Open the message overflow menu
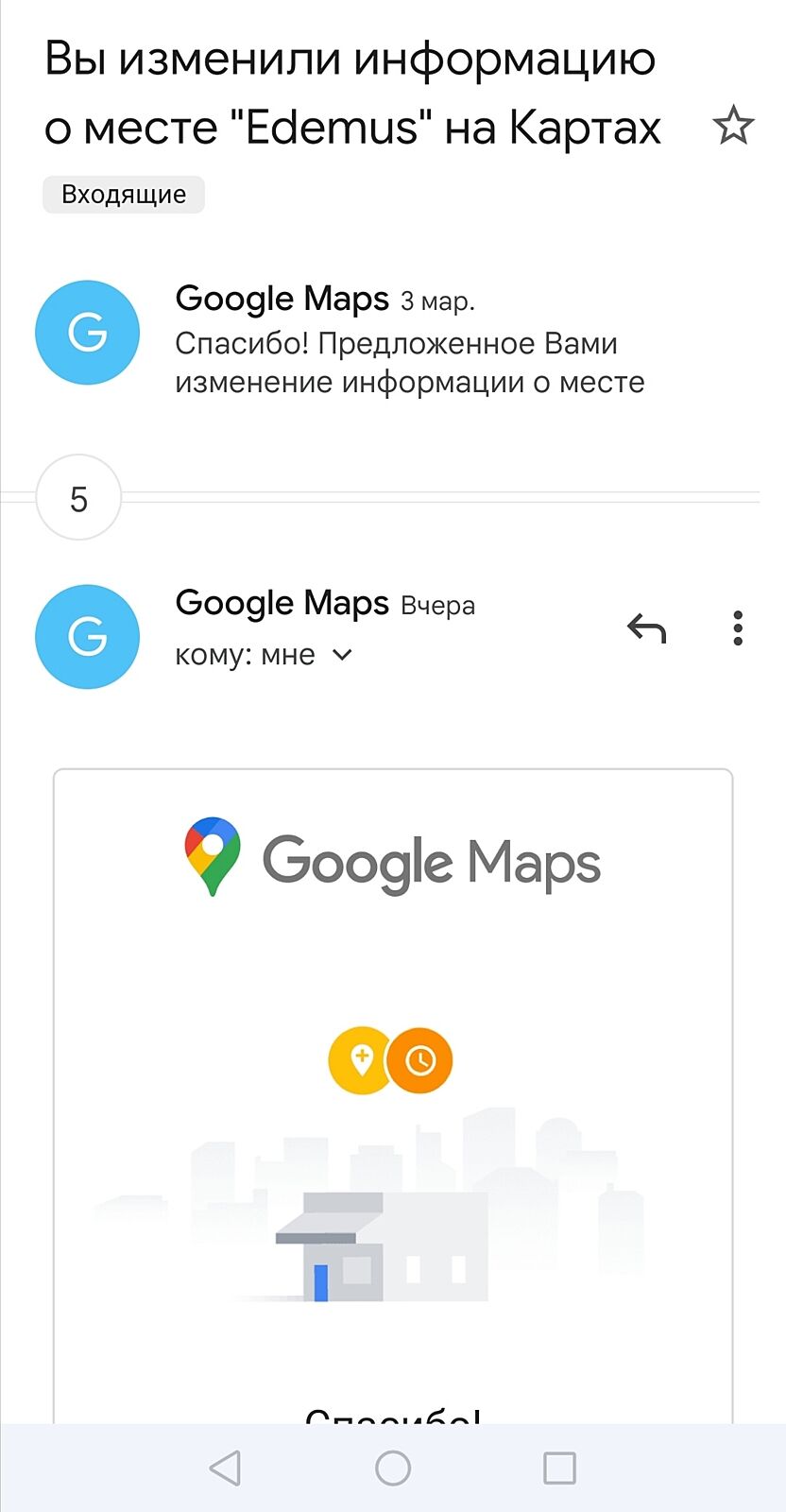 coord(738,628)
